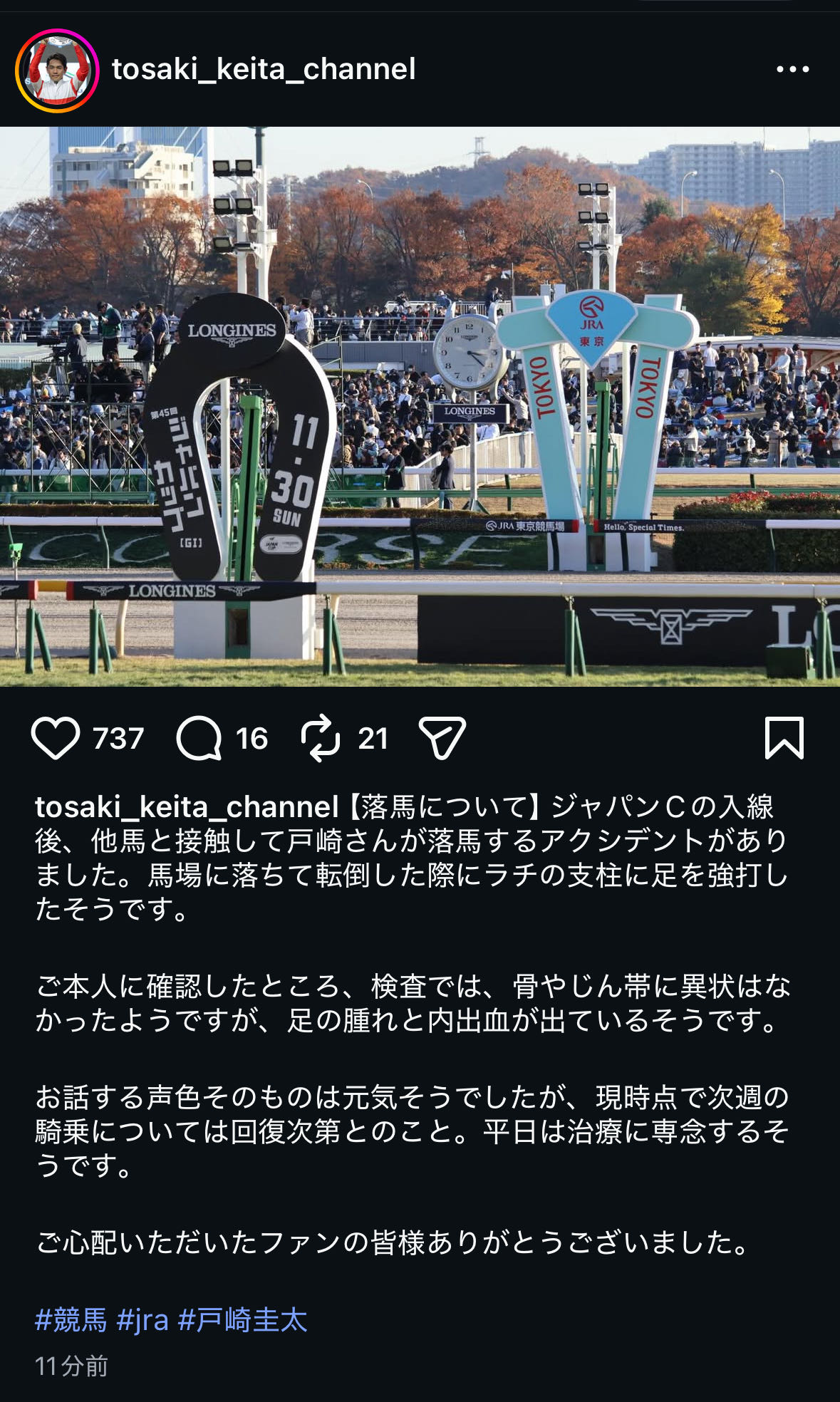The width and height of the screenshot is (840, 1402).
Task: Open comments on this post
Action: pyautogui.click(x=199, y=738)
